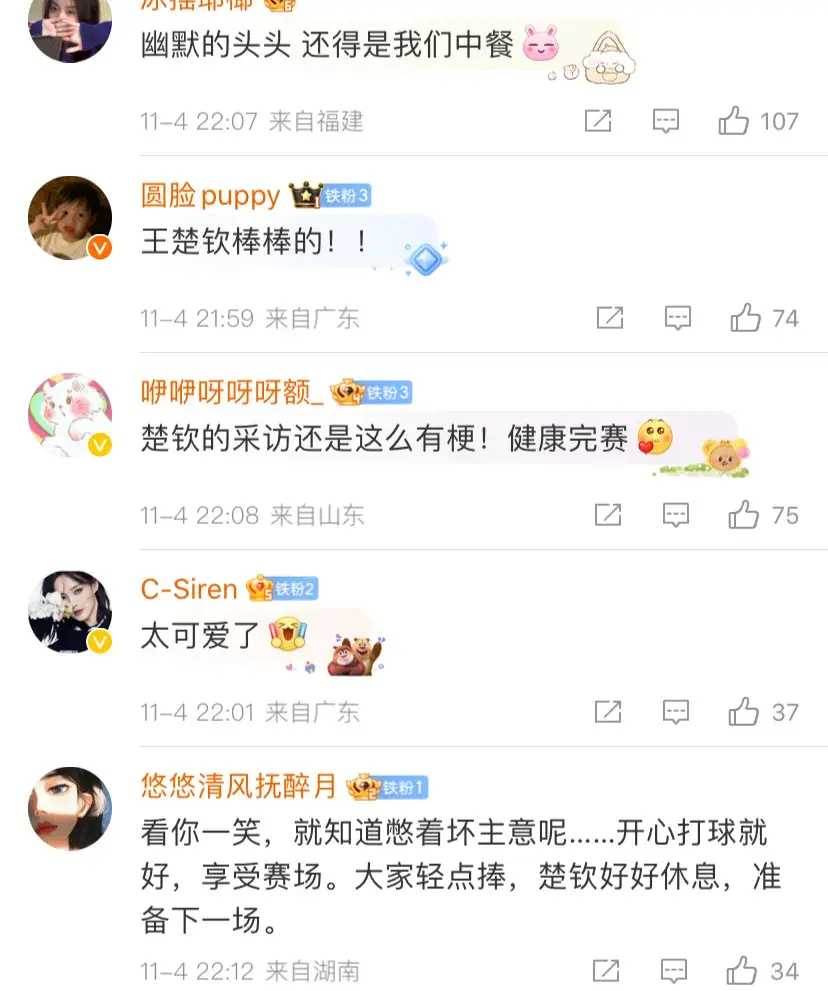Image resolution: width=828 pixels, height=991 pixels.
Task: Reply to the 幽默的头头 comment
Action: [x=666, y=121]
